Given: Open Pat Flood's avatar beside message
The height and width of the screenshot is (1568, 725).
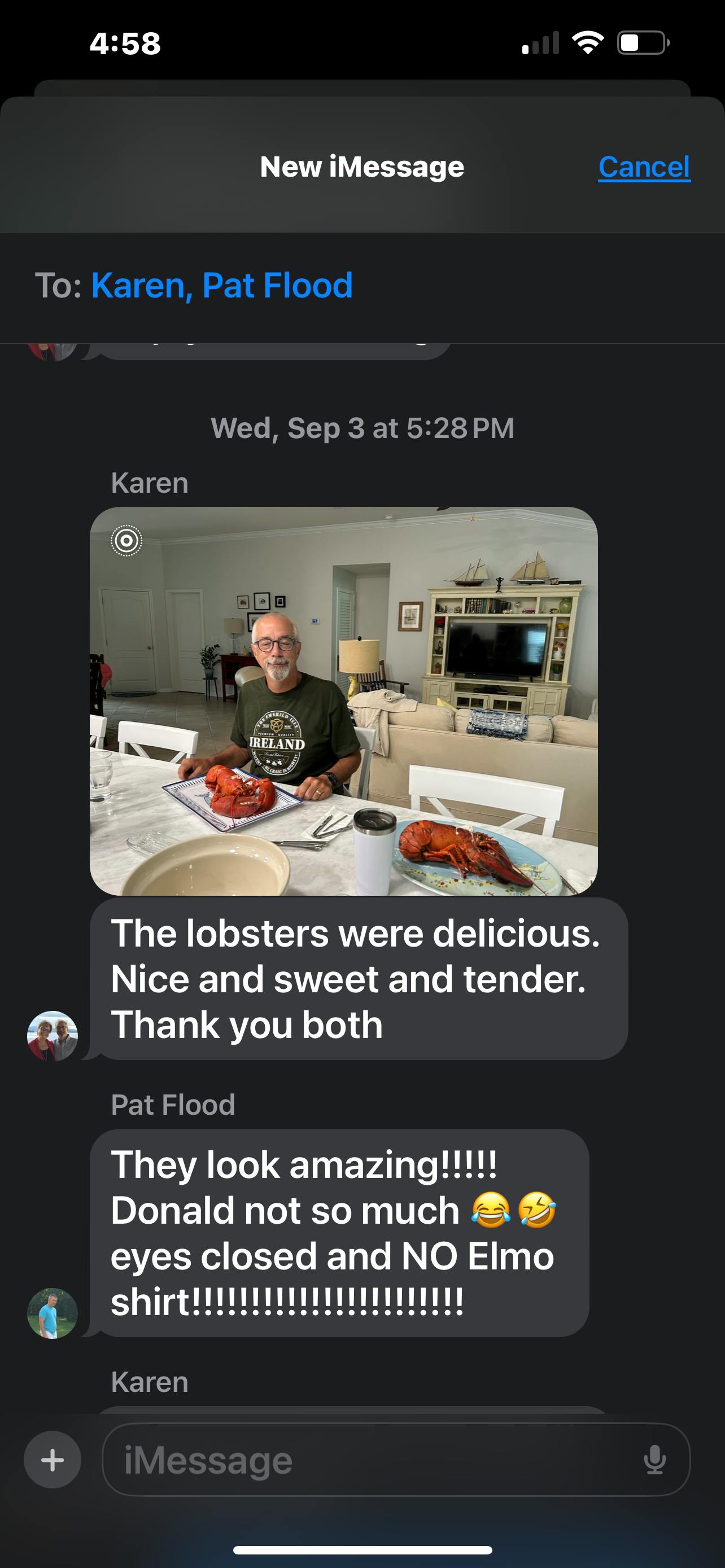Looking at the screenshot, I should coord(53,1313).
